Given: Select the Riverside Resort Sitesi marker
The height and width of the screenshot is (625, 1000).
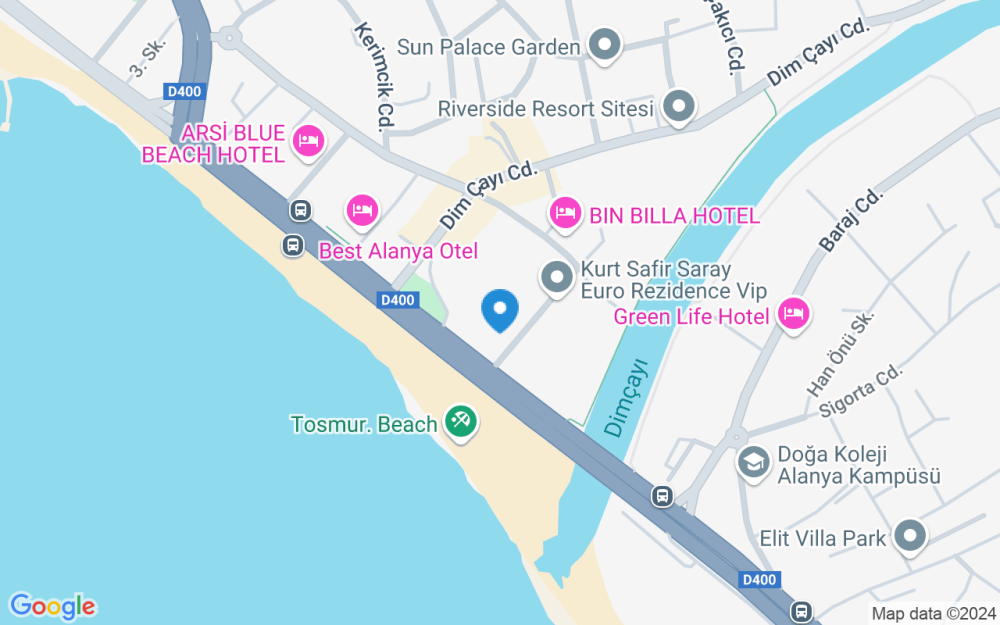Looking at the screenshot, I should (x=679, y=108).
